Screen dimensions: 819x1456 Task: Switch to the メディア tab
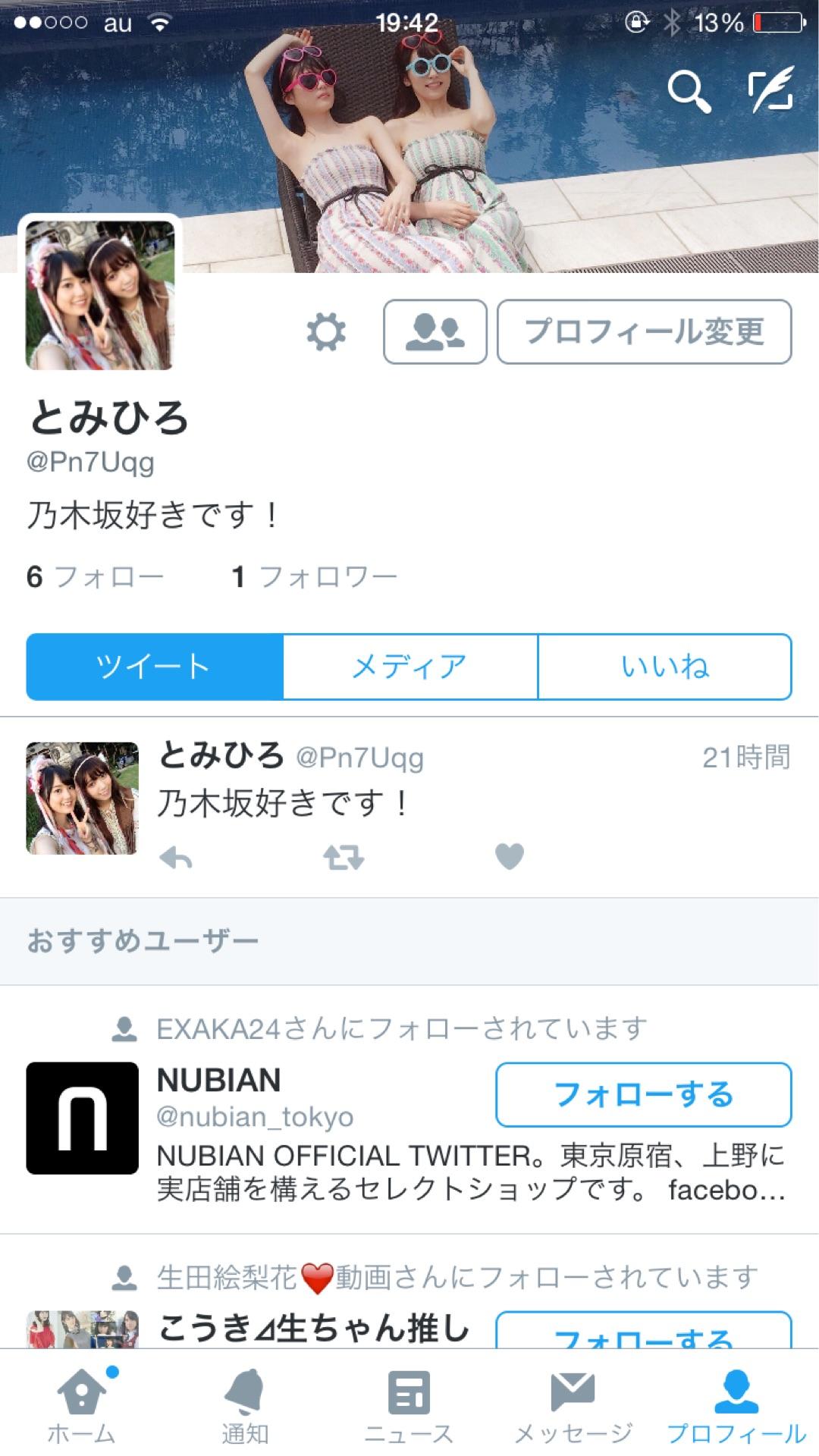coord(409,667)
